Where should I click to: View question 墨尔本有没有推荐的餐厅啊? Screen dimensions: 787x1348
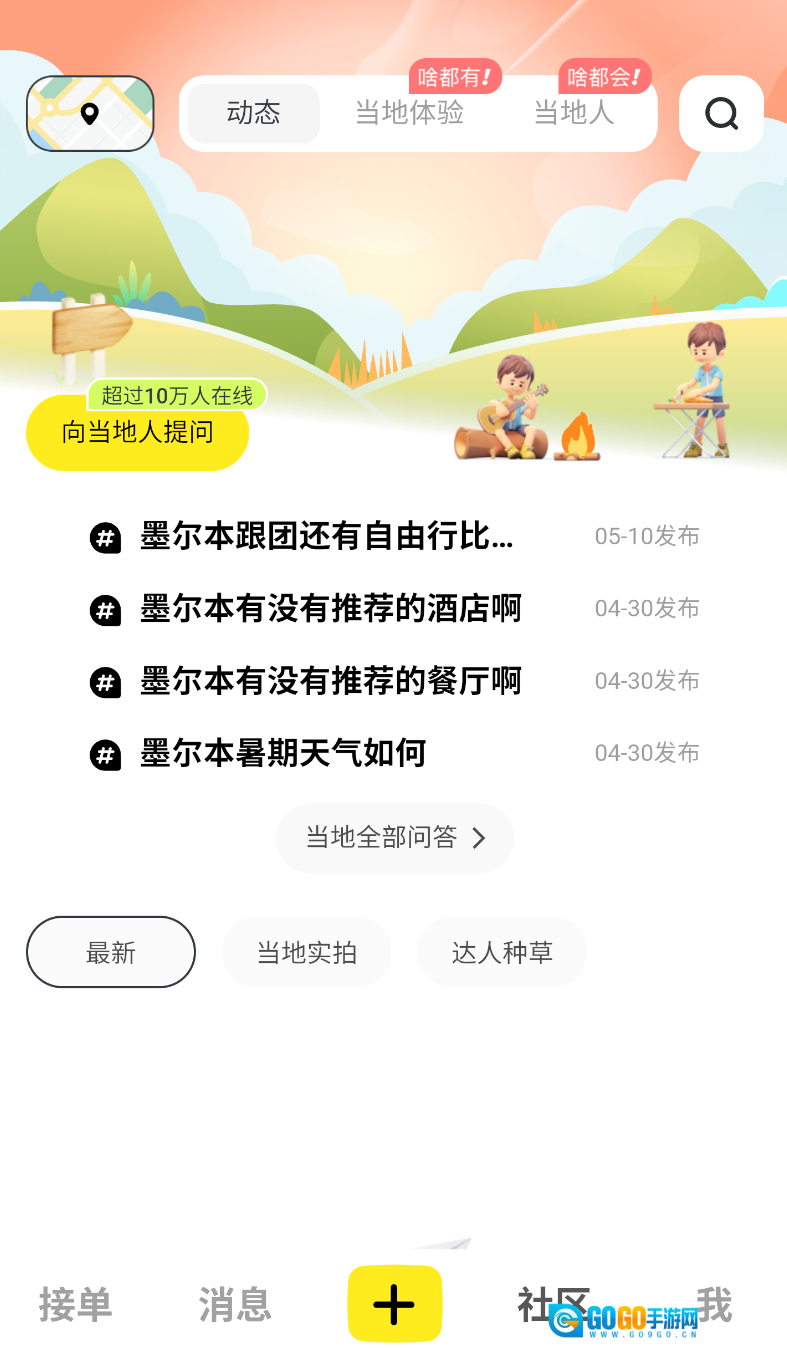pyautogui.click(x=330, y=681)
